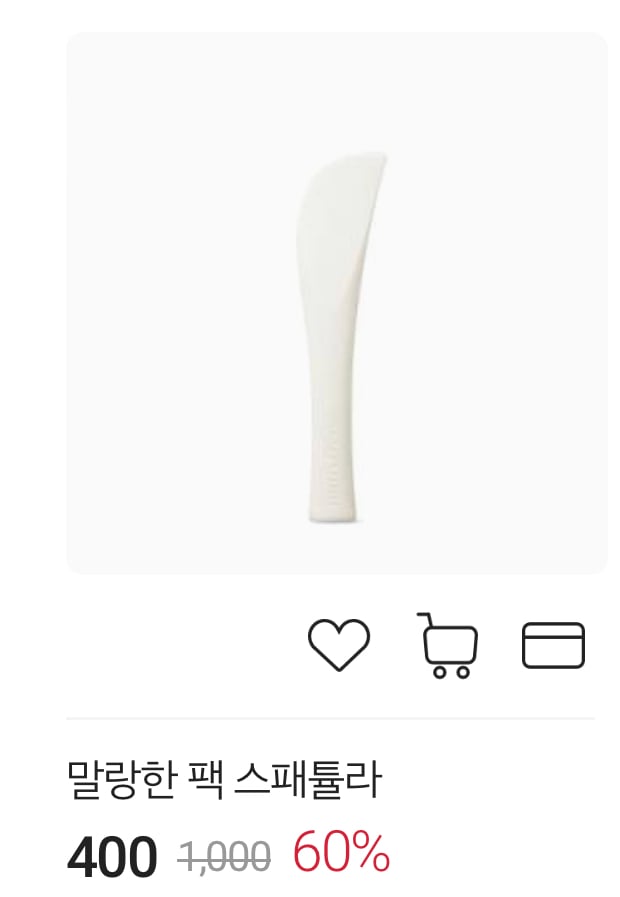Add the spatula to the shopping cart
The height and width of the screenshot is (897, 620).
(447, 646)
